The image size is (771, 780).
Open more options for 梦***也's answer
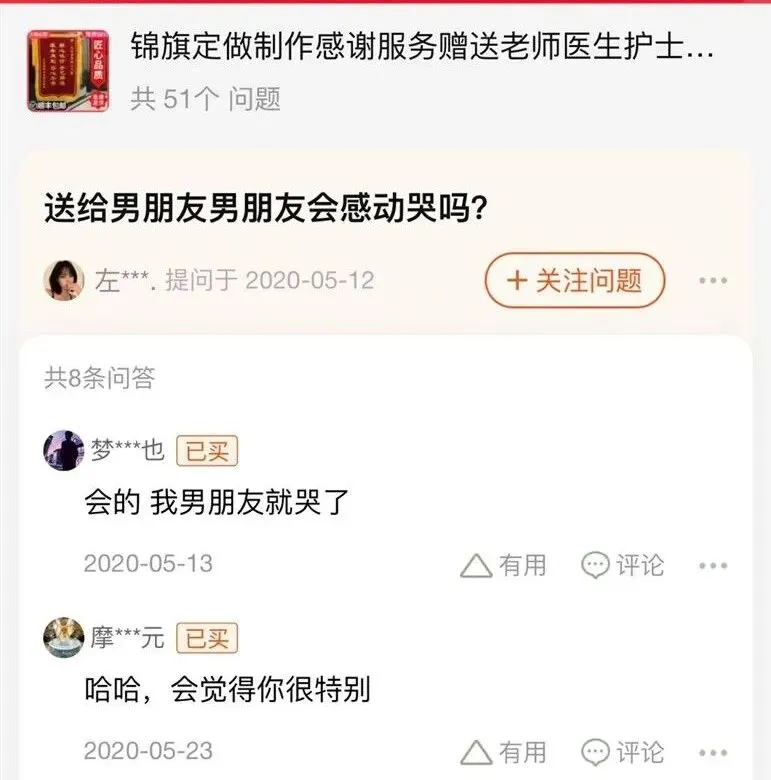point(713,566)
